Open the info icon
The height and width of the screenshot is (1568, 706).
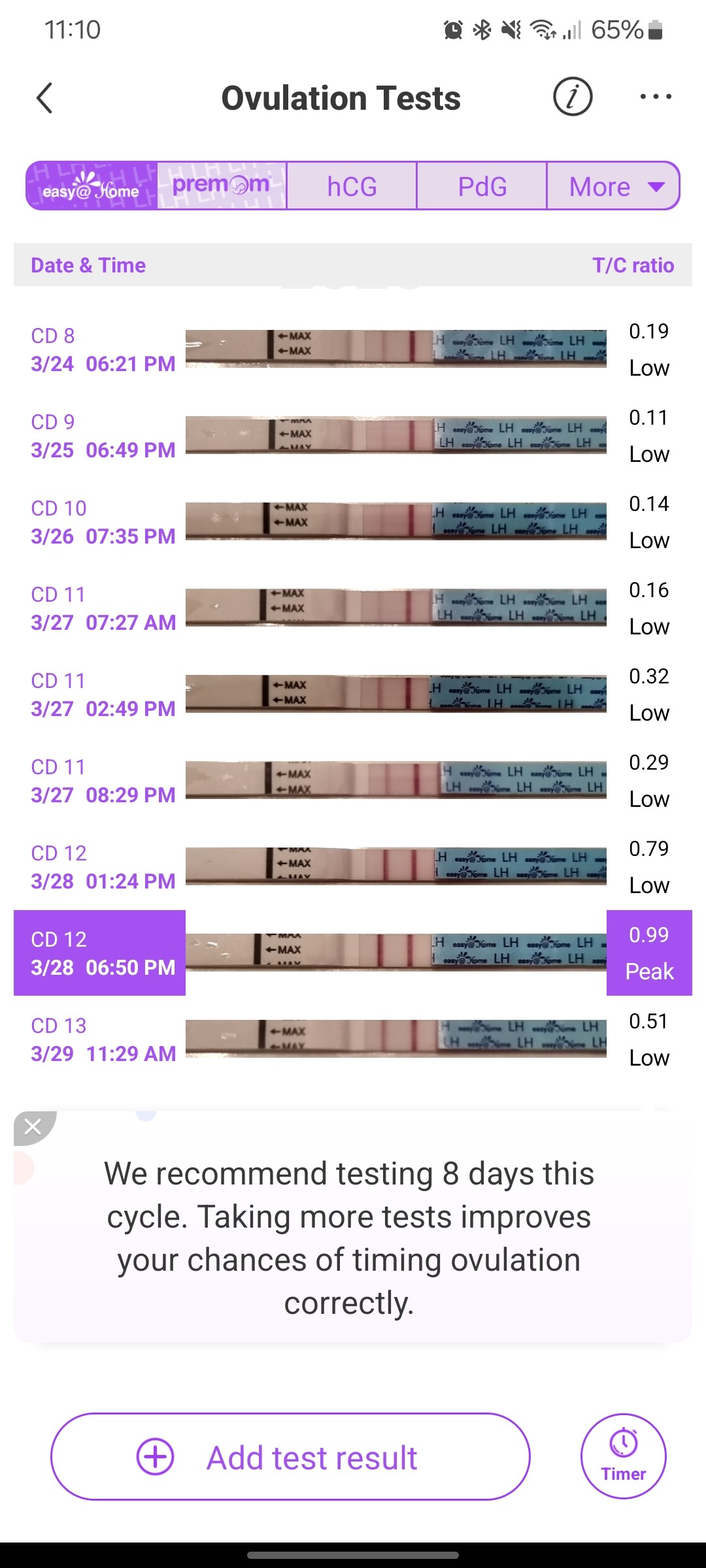[x=573, y=97]
